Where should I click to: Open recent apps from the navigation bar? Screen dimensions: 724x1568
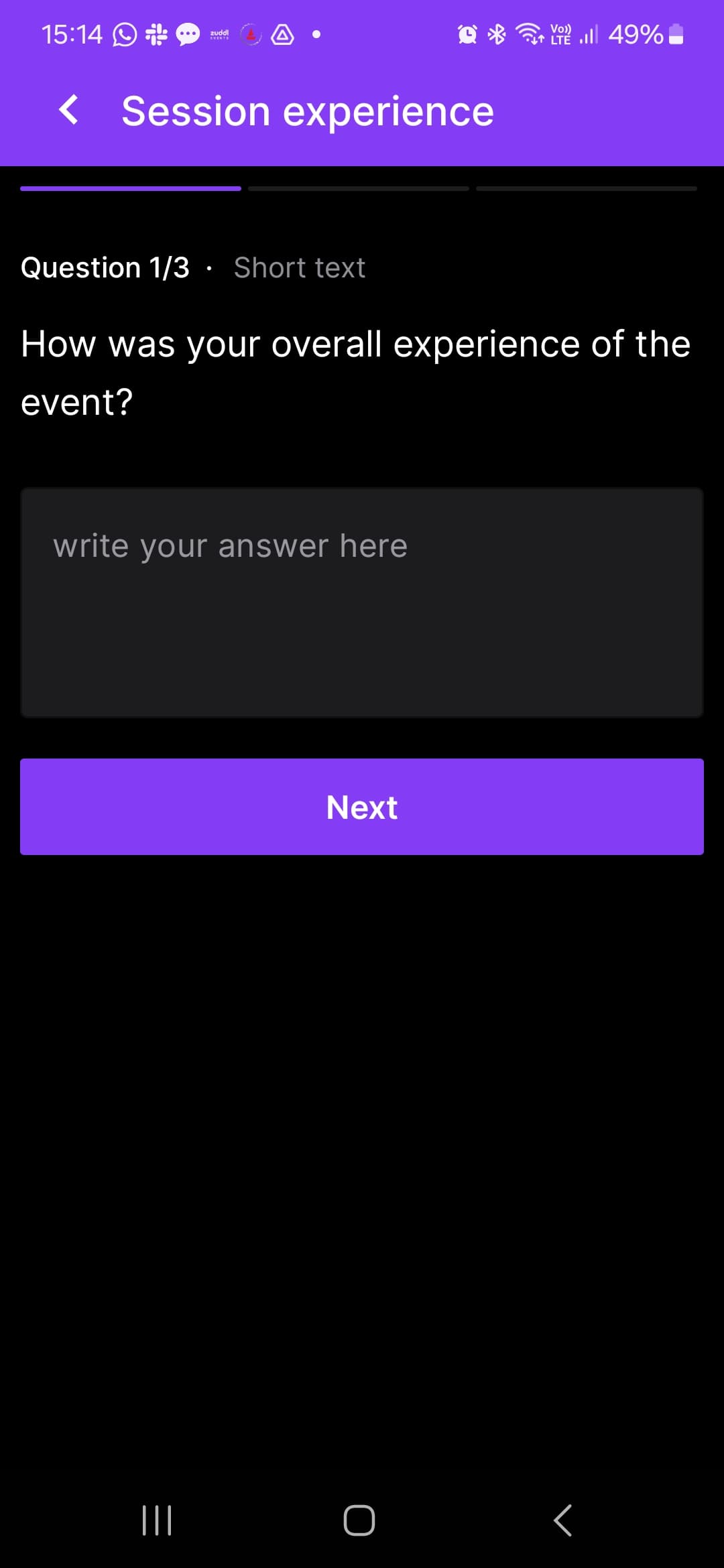[x=157, y=1520]
